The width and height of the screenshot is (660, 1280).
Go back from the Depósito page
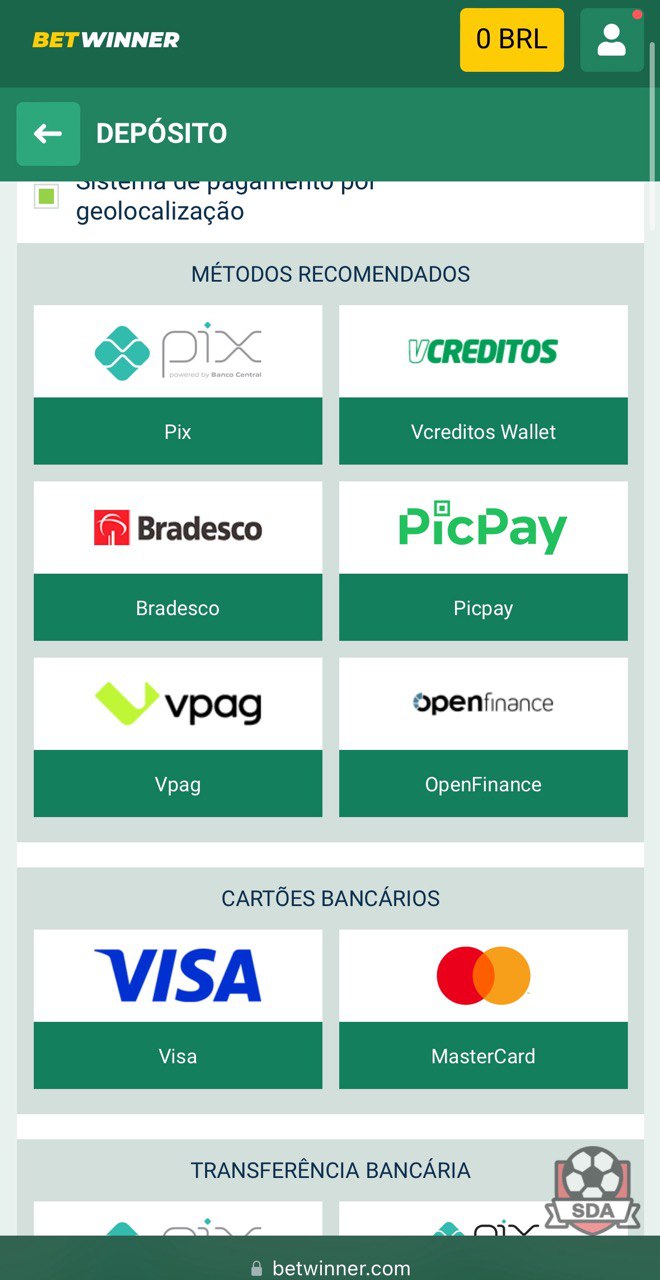tap(48, 134)
